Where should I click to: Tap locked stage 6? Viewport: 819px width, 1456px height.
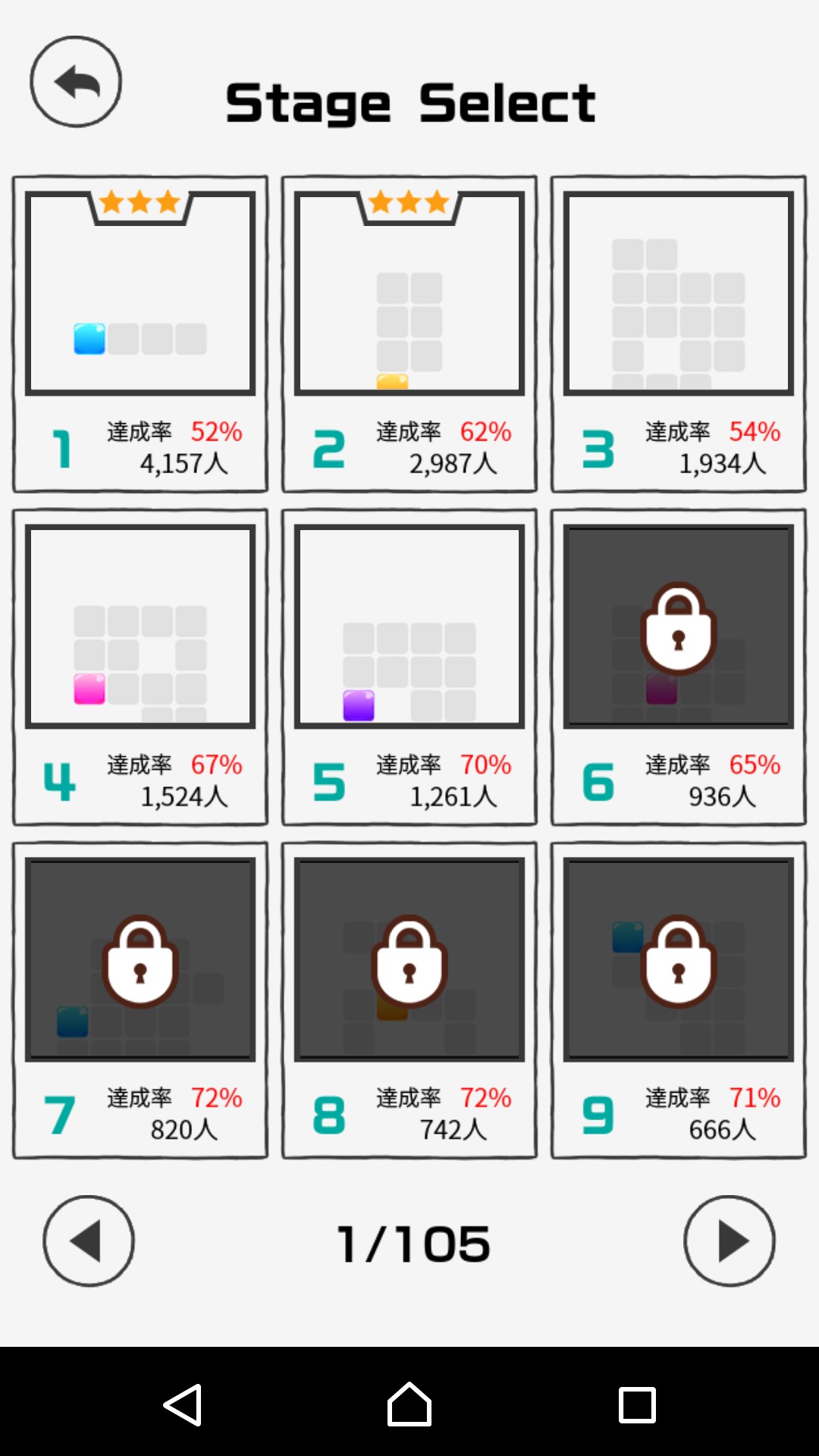[x=679, y=666]
